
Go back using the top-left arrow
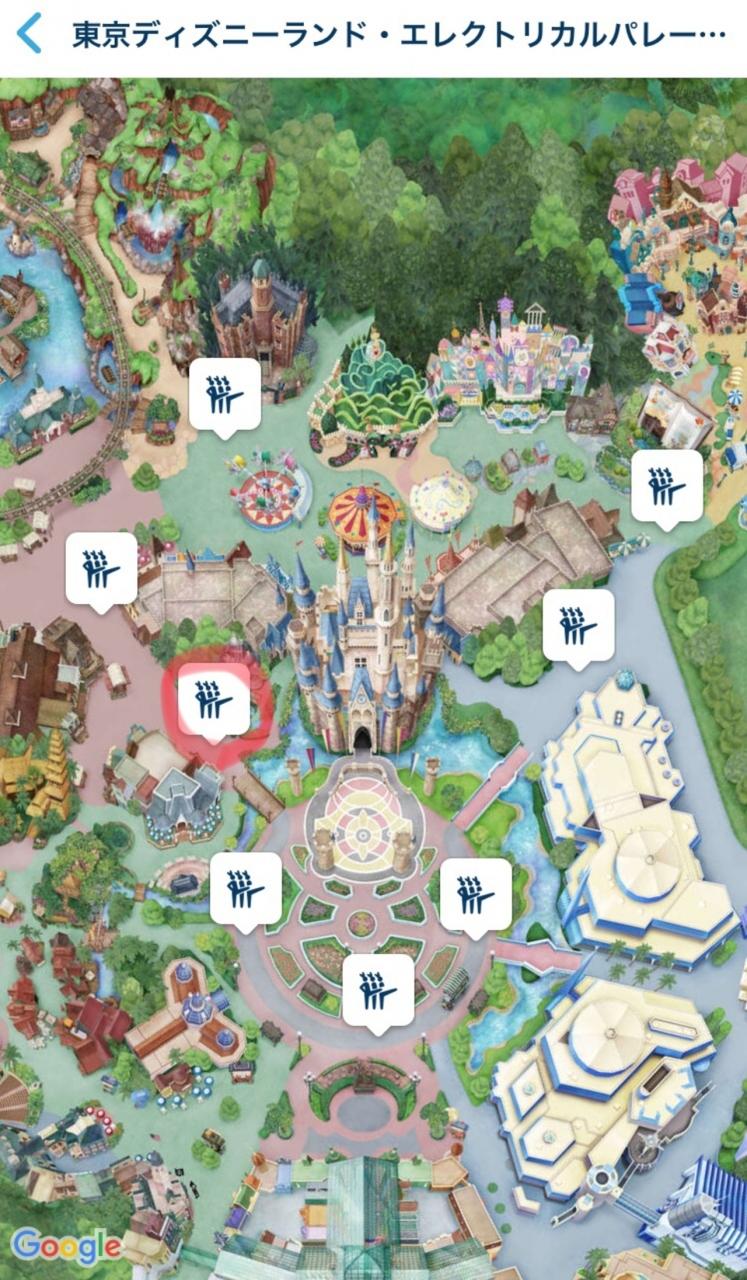tap(30, 33)
